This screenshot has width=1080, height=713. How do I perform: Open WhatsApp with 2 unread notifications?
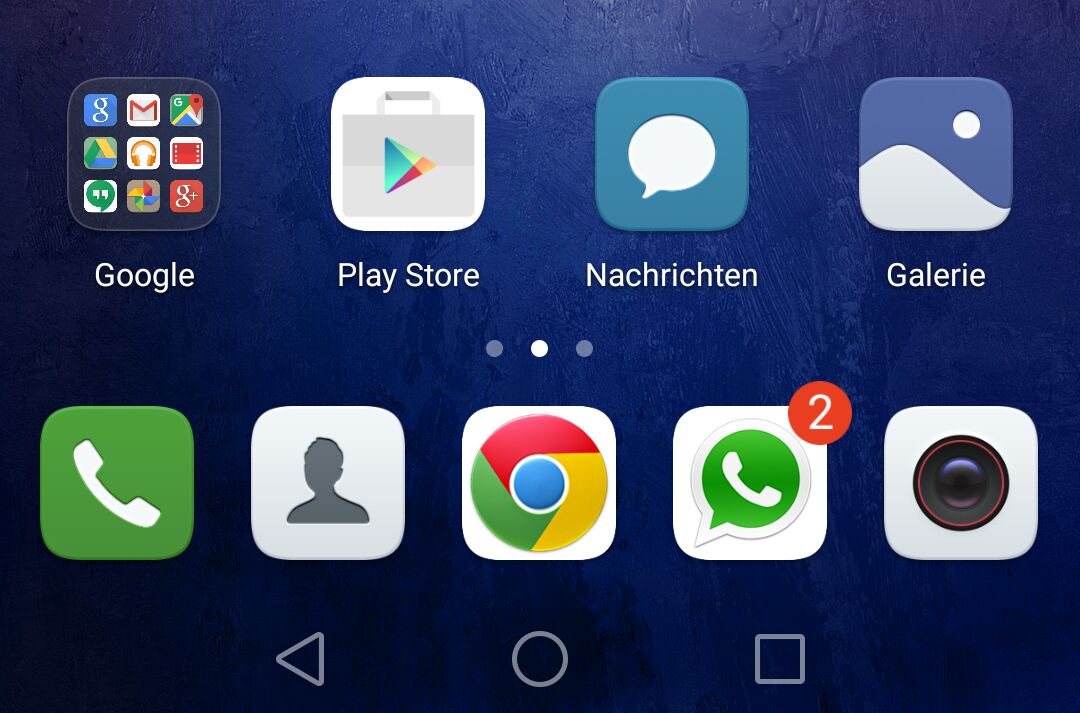(x=750, y=484)
